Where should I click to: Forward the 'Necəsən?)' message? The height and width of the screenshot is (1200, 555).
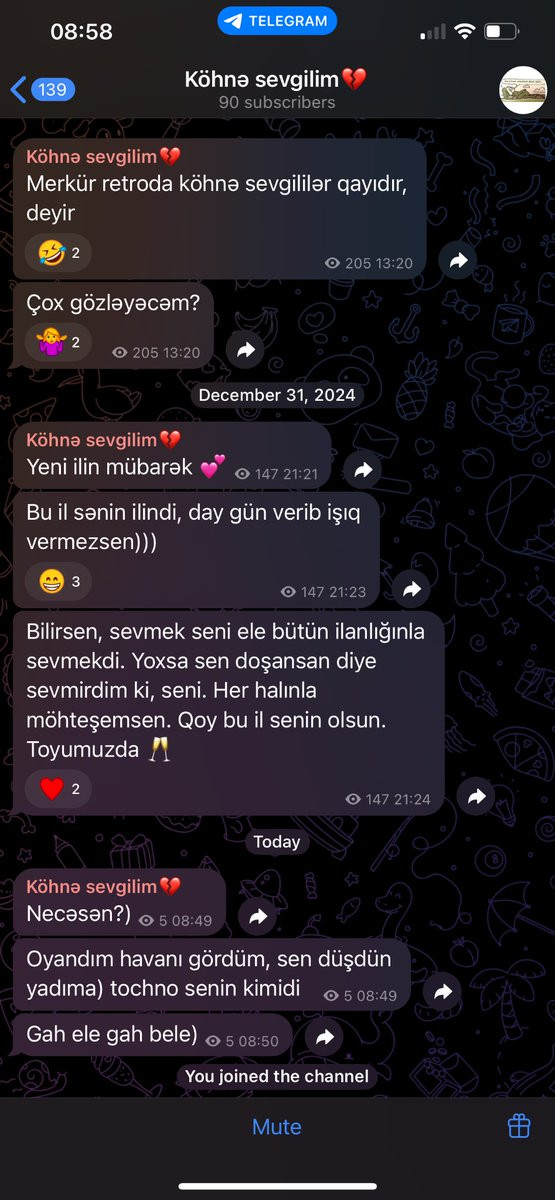point(258,916)
